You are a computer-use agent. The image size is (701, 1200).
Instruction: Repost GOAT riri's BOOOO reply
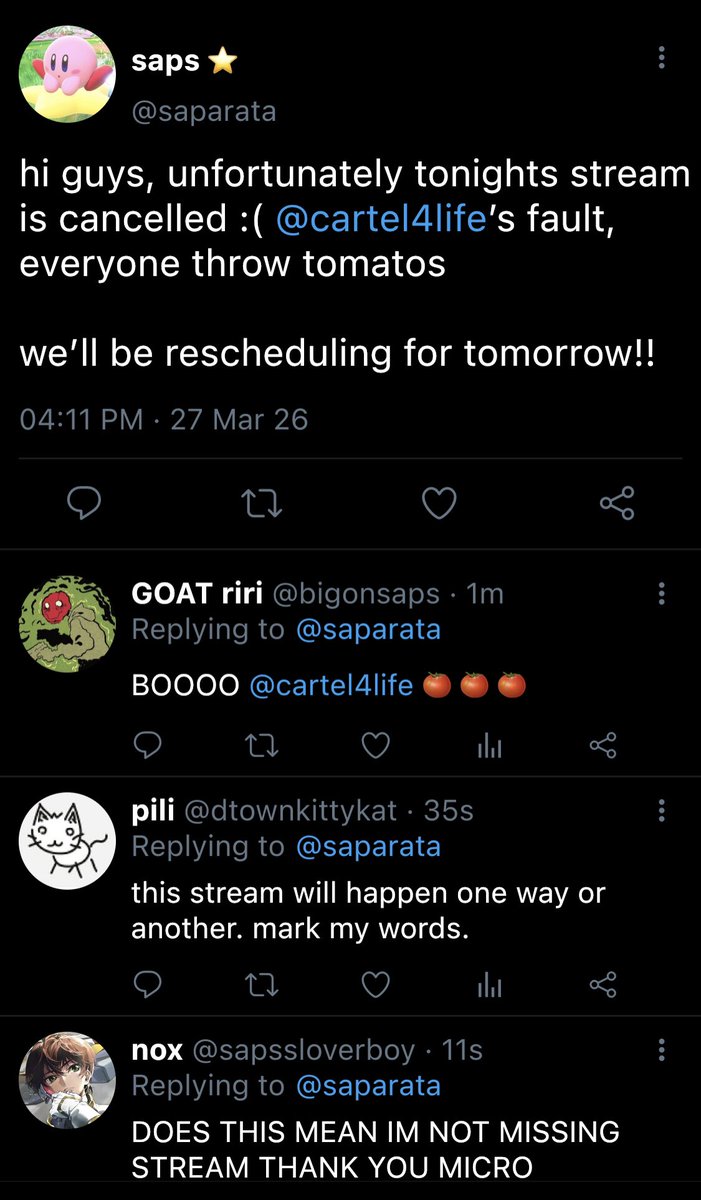point(261,744)
